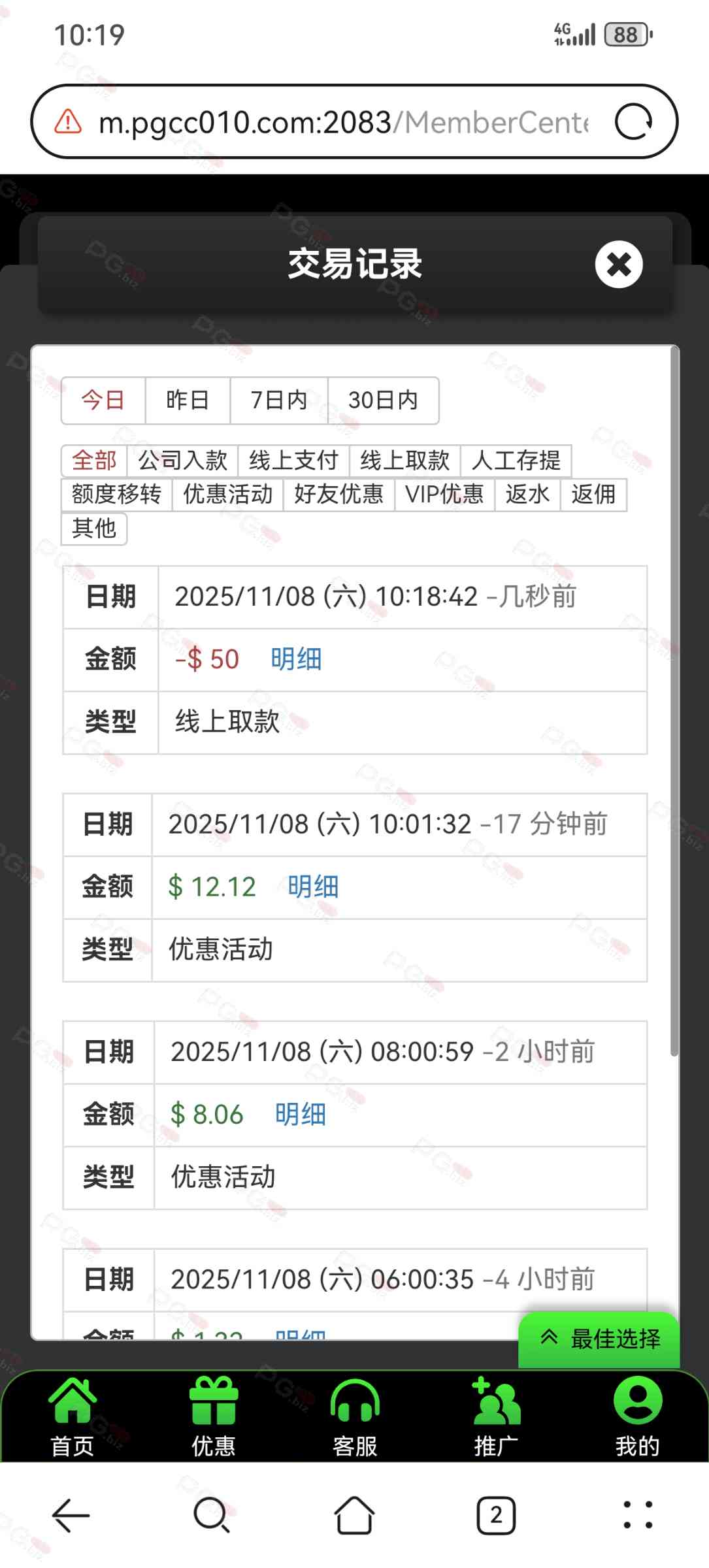Viewport: 709px width, 1568px height.
Task: Choose the VIP优惠 filter
Action: 444,495
